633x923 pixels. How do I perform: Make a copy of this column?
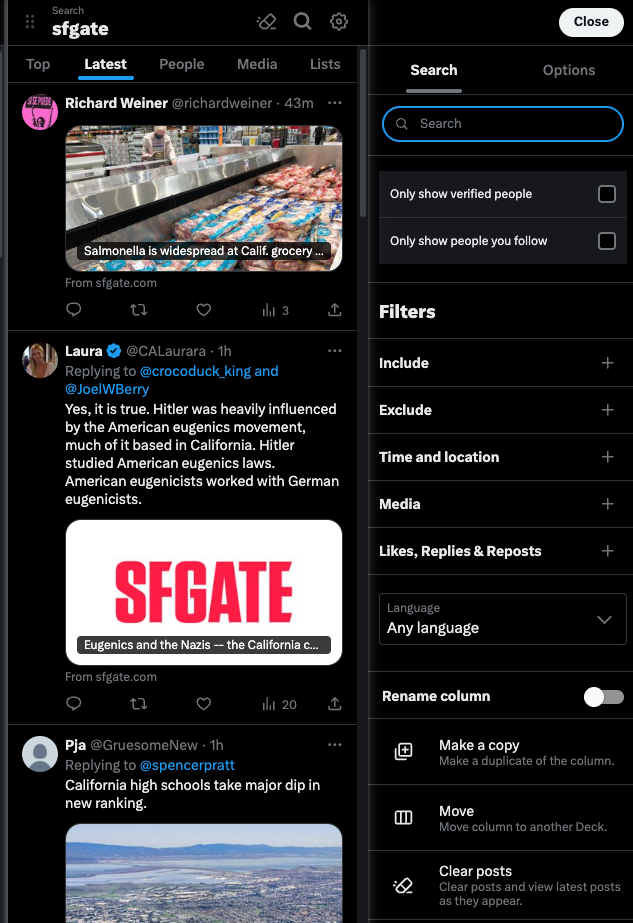(478, 752)
